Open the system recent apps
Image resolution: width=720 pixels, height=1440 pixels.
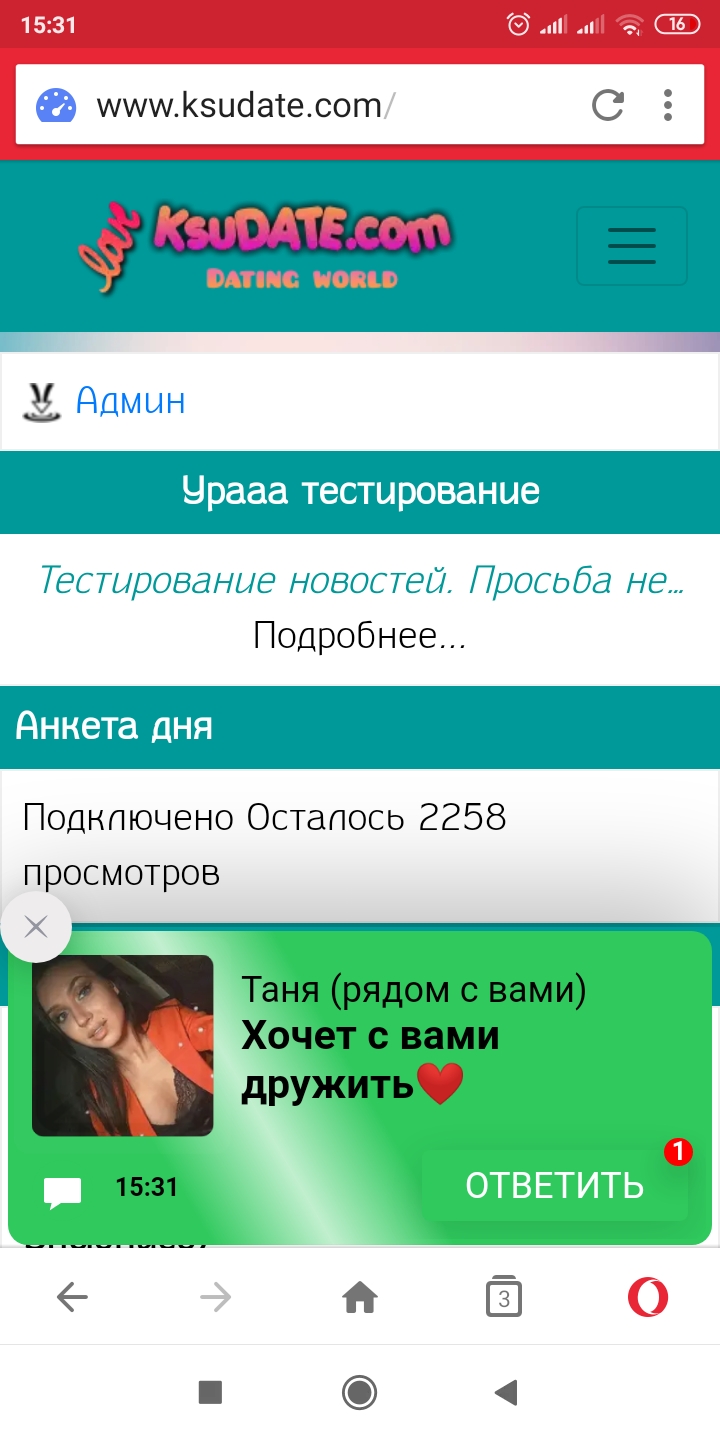[x=210, y=1392]
